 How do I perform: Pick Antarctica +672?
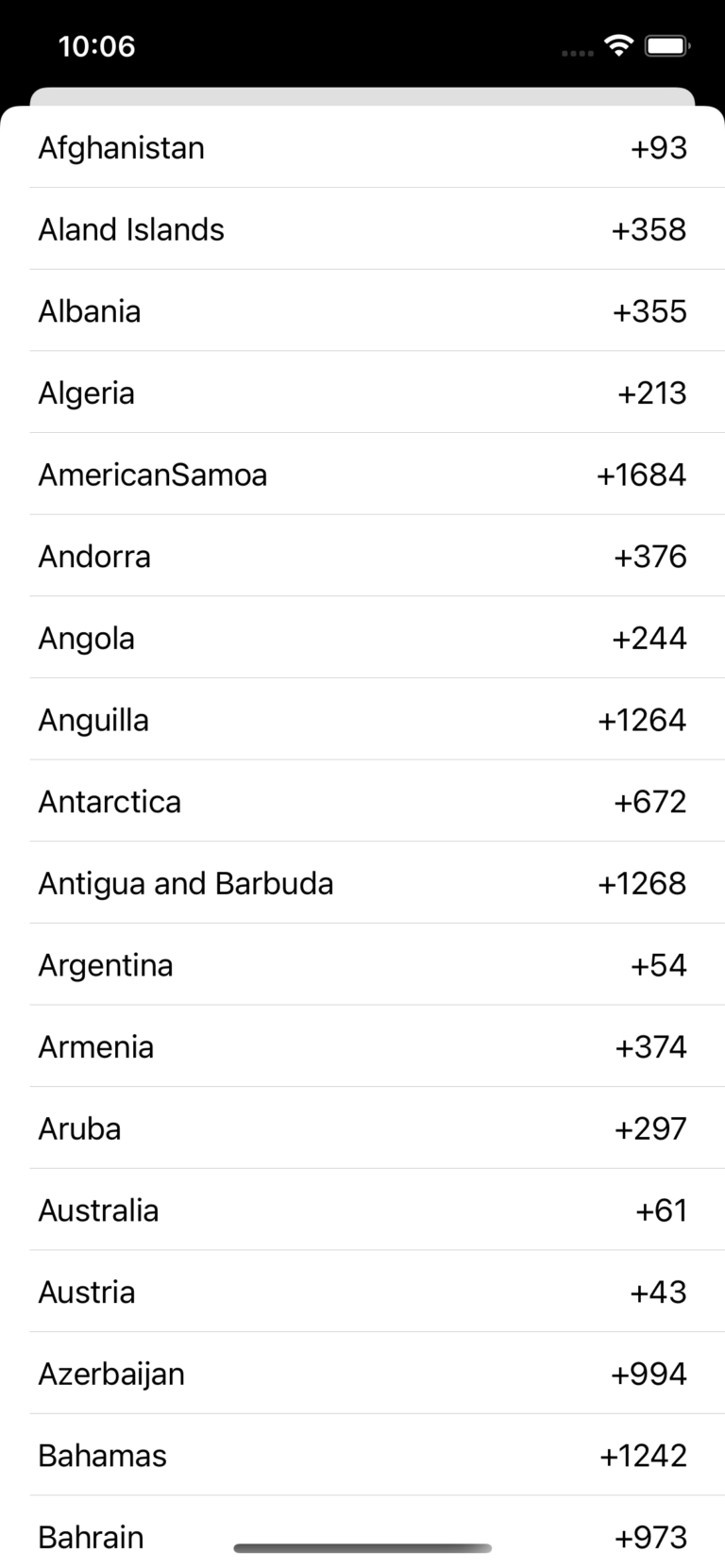(362, 802)
